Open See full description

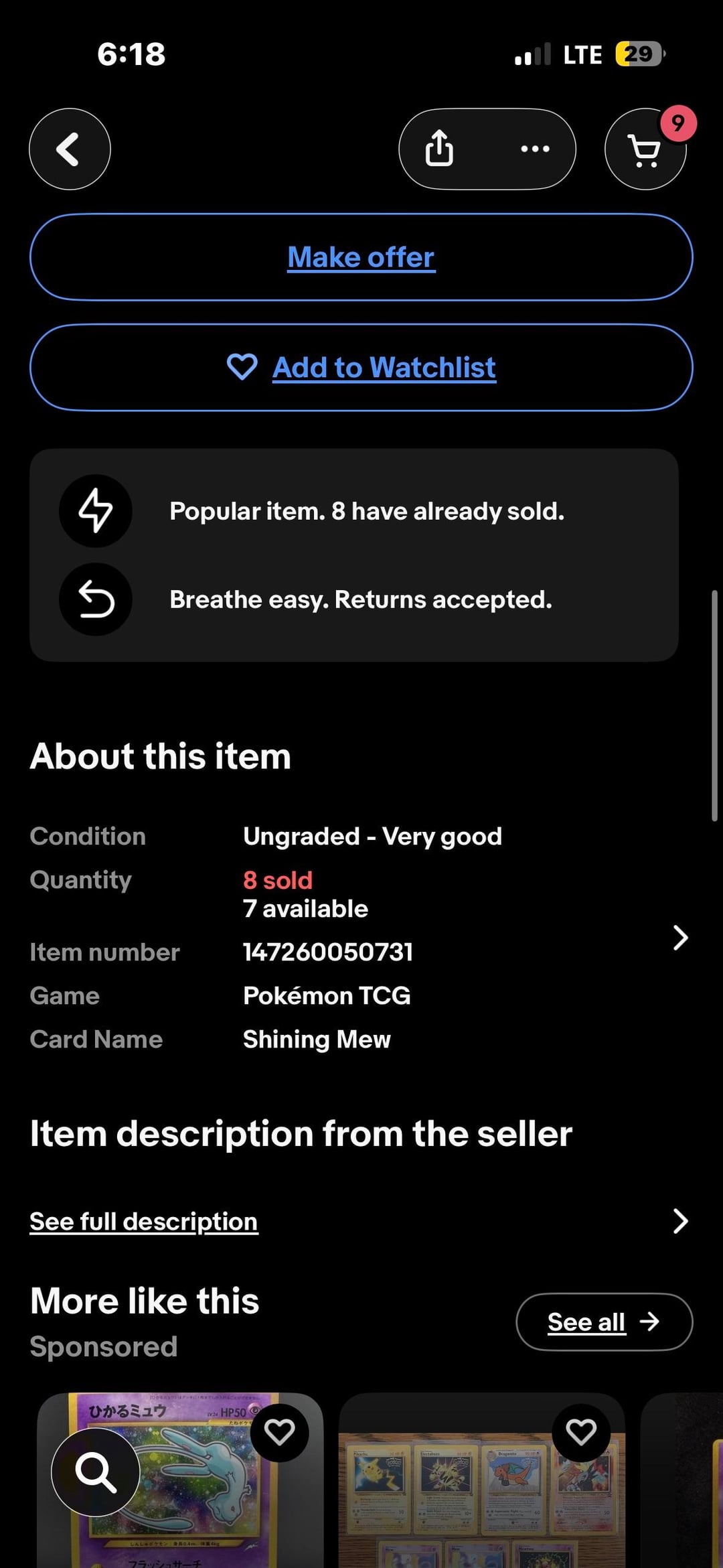tap(144, 1221)
